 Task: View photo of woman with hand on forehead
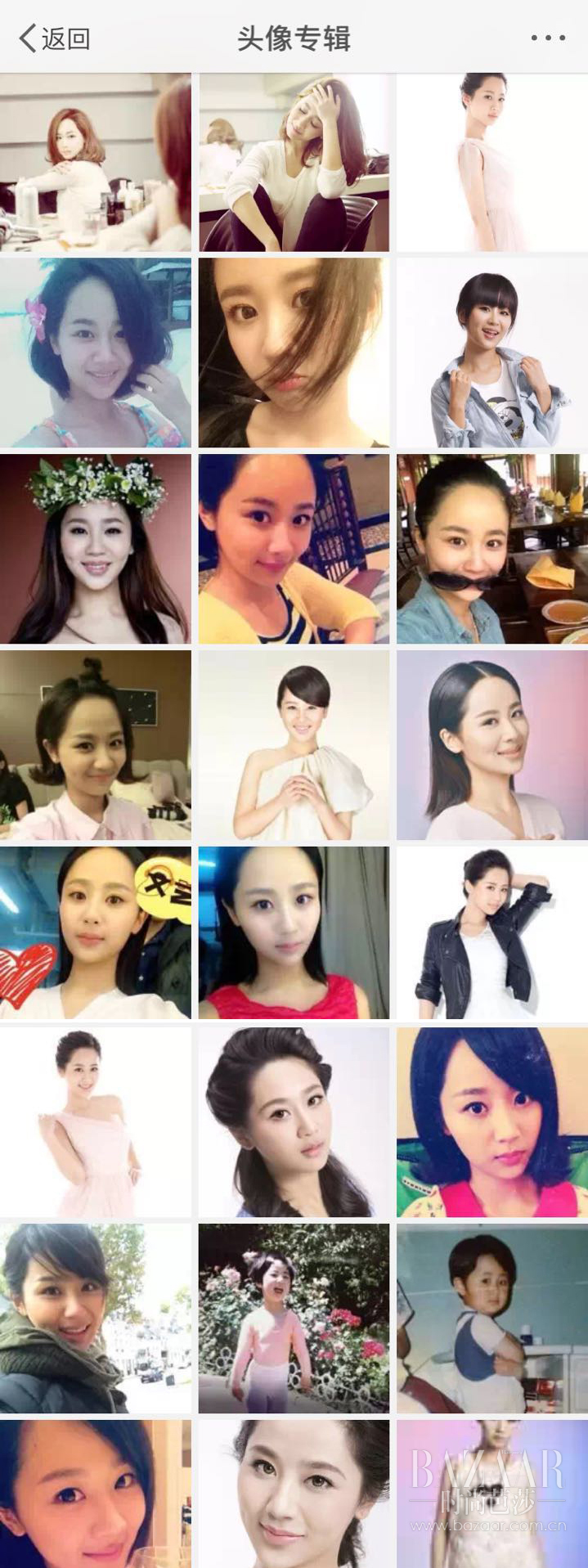tap(294, 162)
